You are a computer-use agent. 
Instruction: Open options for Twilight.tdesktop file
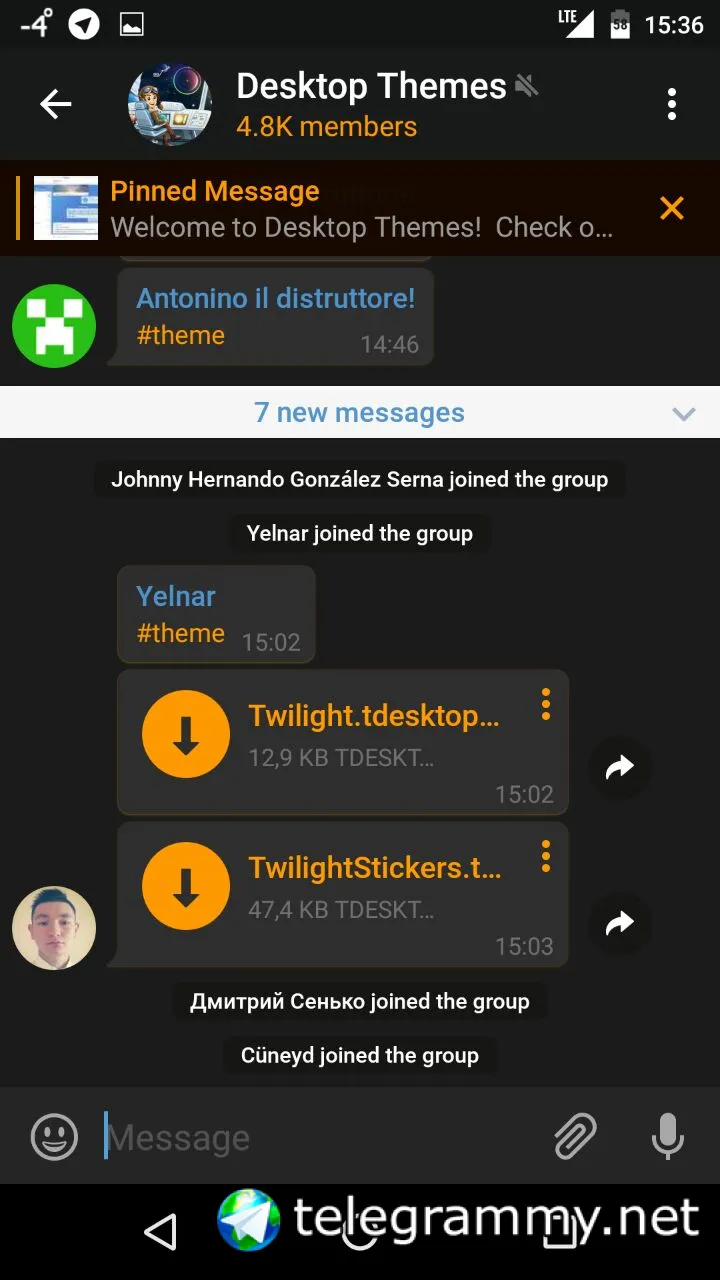coord(545,704)
